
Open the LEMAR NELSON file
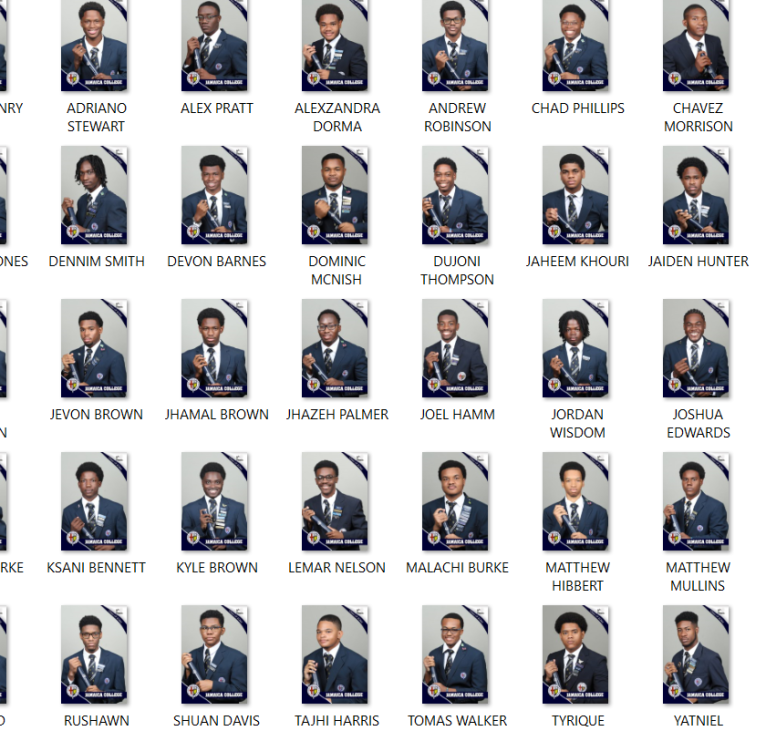(x=336, y=503)
